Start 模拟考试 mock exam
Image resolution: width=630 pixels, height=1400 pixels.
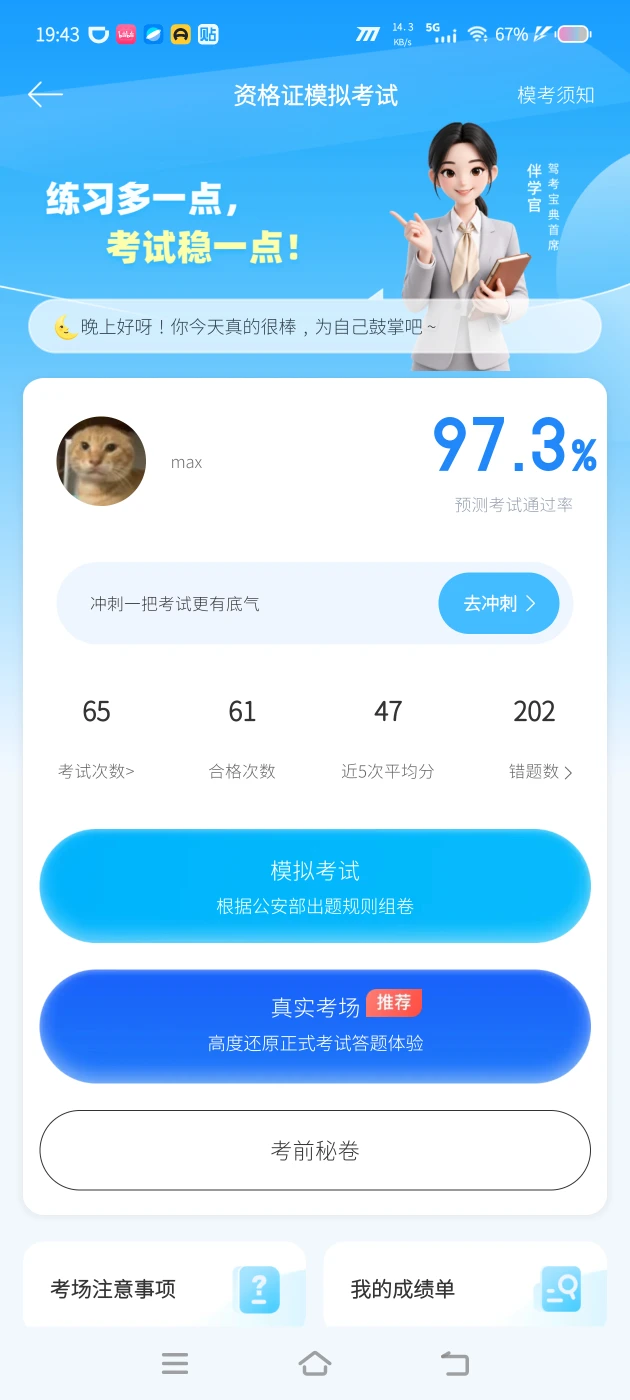315,886
